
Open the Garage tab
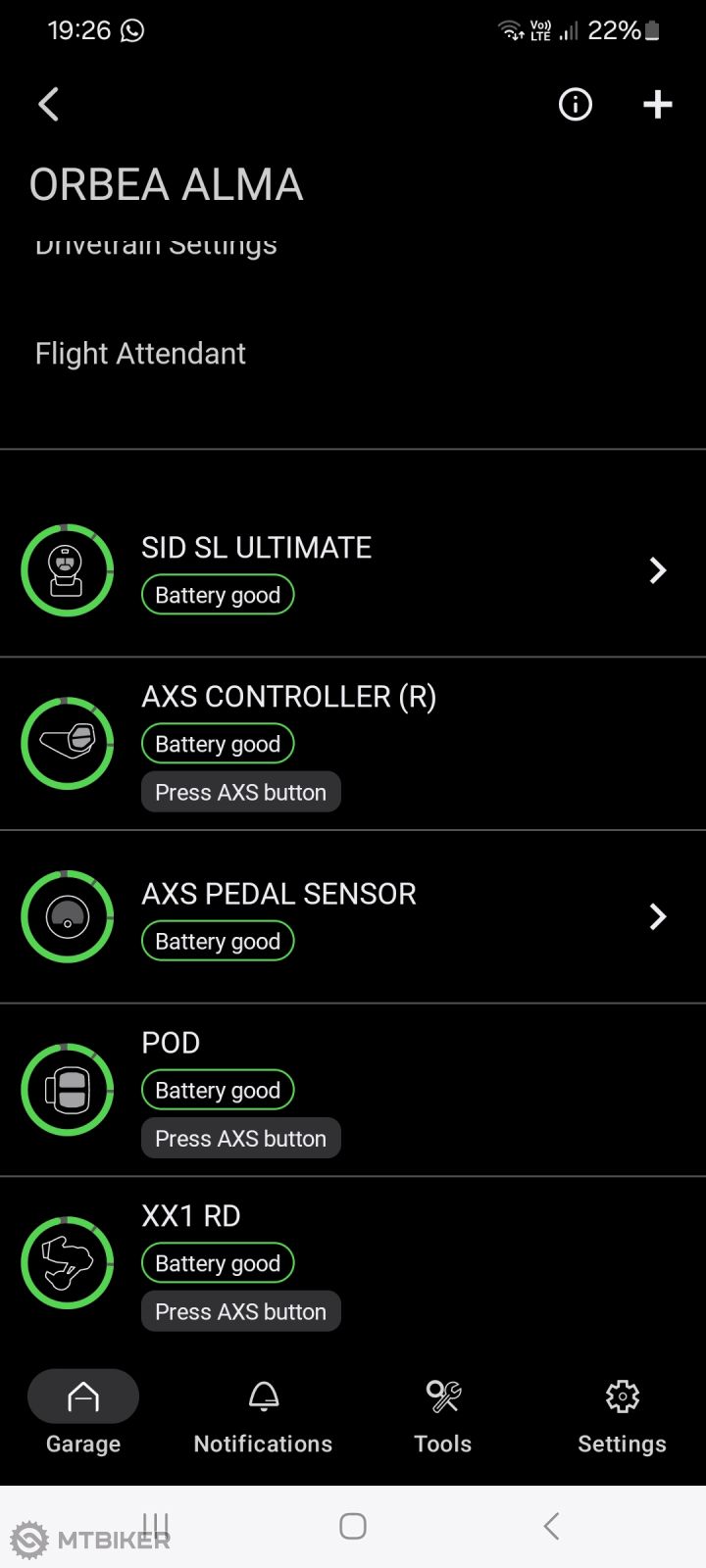point(83,1416)
